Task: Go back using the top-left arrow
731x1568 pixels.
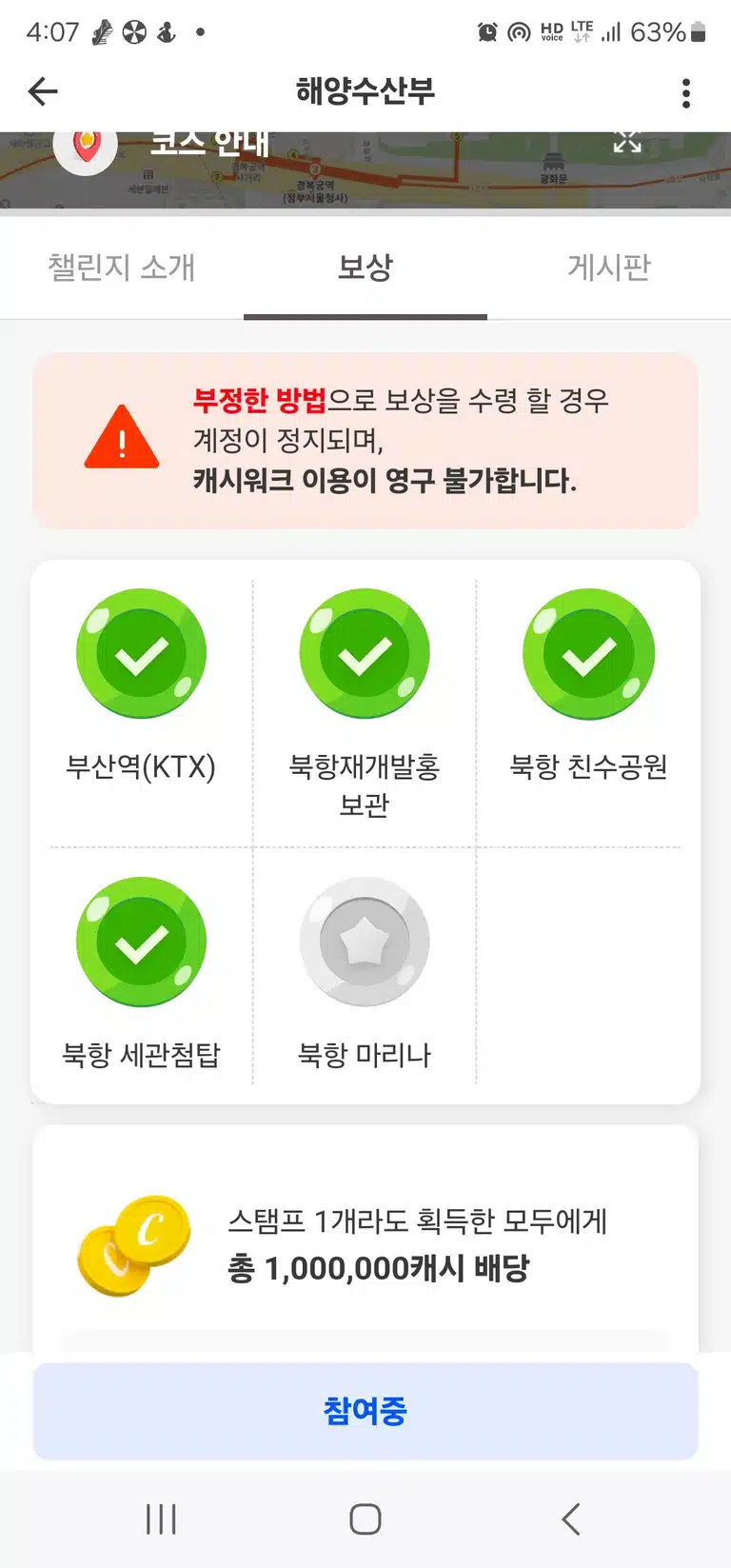Action: [44, 91]
